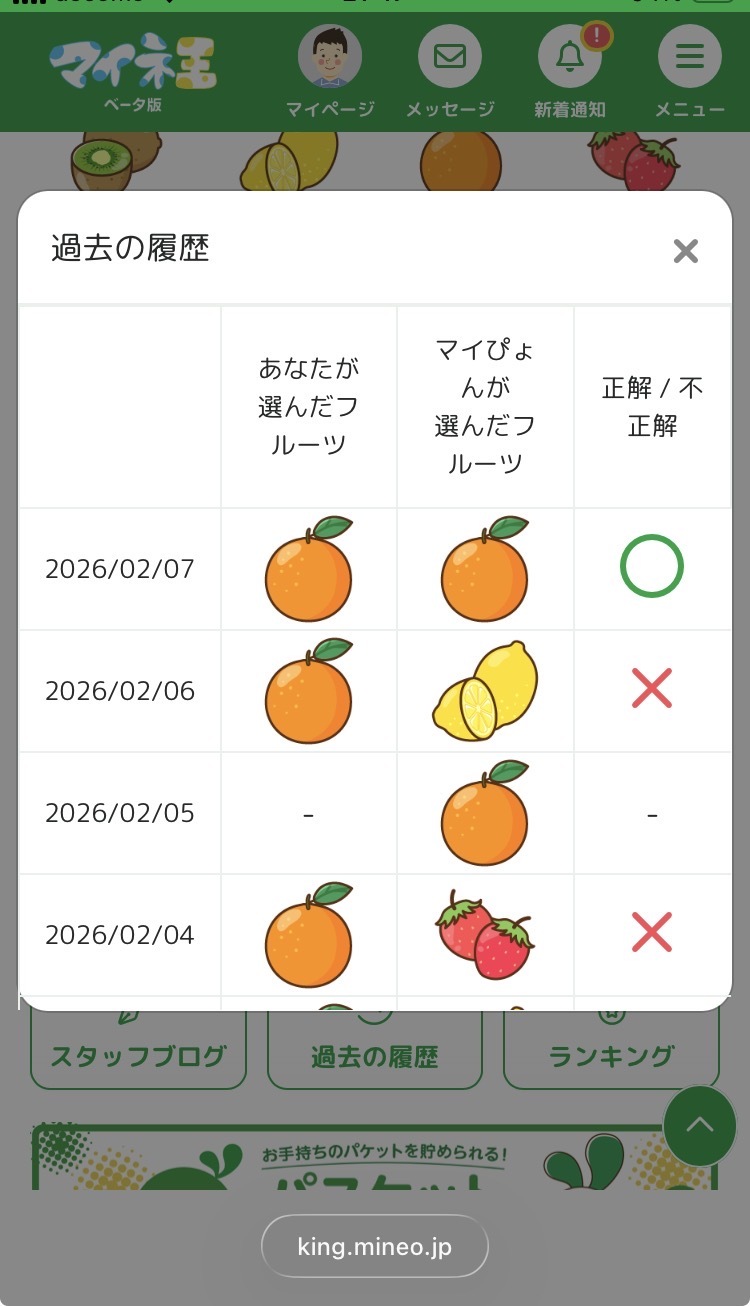The image size is (750, 1306).
Task: Open the メニュー hamburger menu
Action: tap(689, 60)
